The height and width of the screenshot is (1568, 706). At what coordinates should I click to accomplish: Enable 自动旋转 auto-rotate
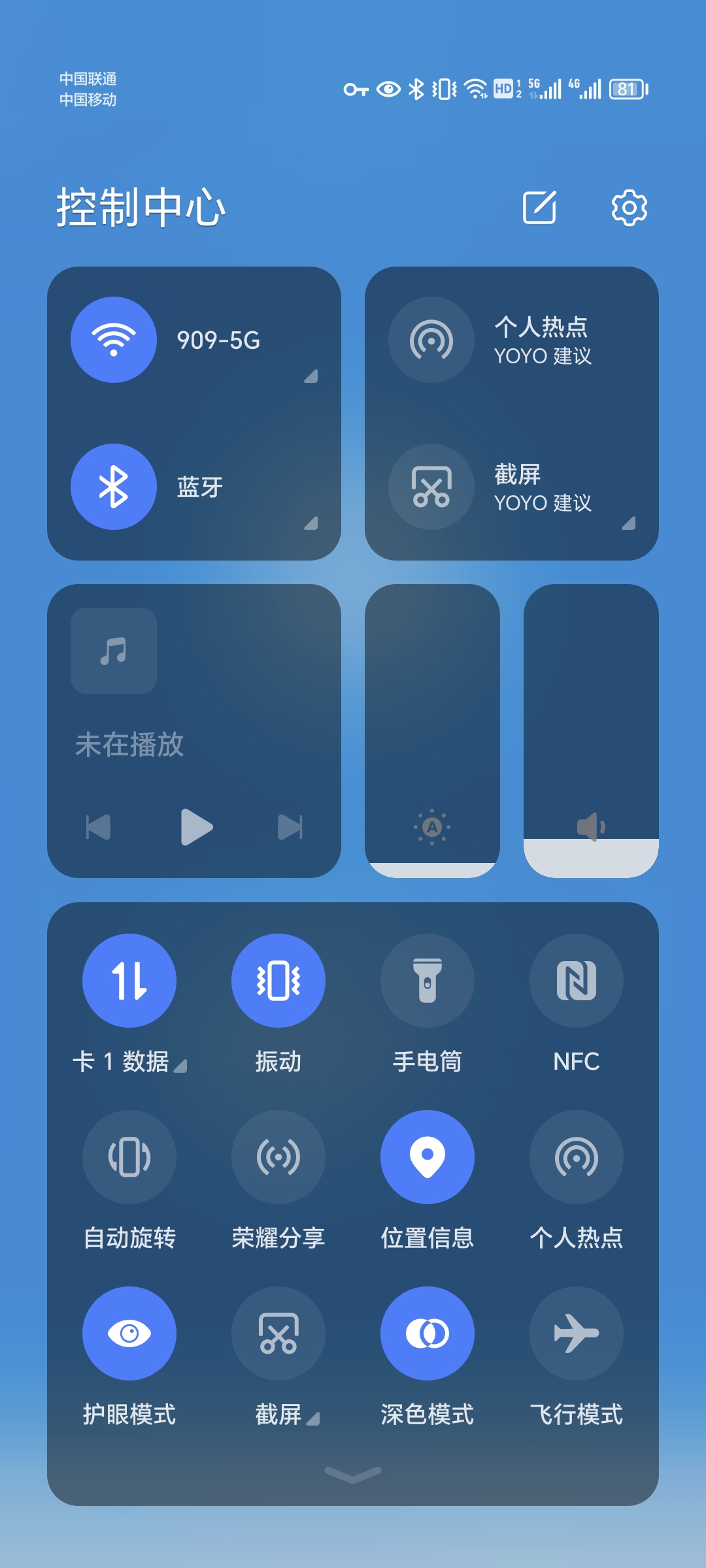pos(129,1157)
